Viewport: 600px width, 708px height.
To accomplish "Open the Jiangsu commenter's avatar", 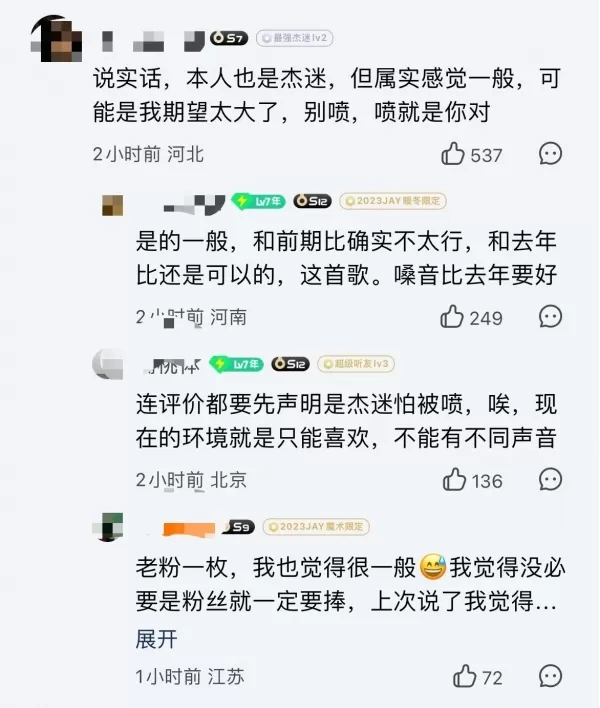I will 112,525.
